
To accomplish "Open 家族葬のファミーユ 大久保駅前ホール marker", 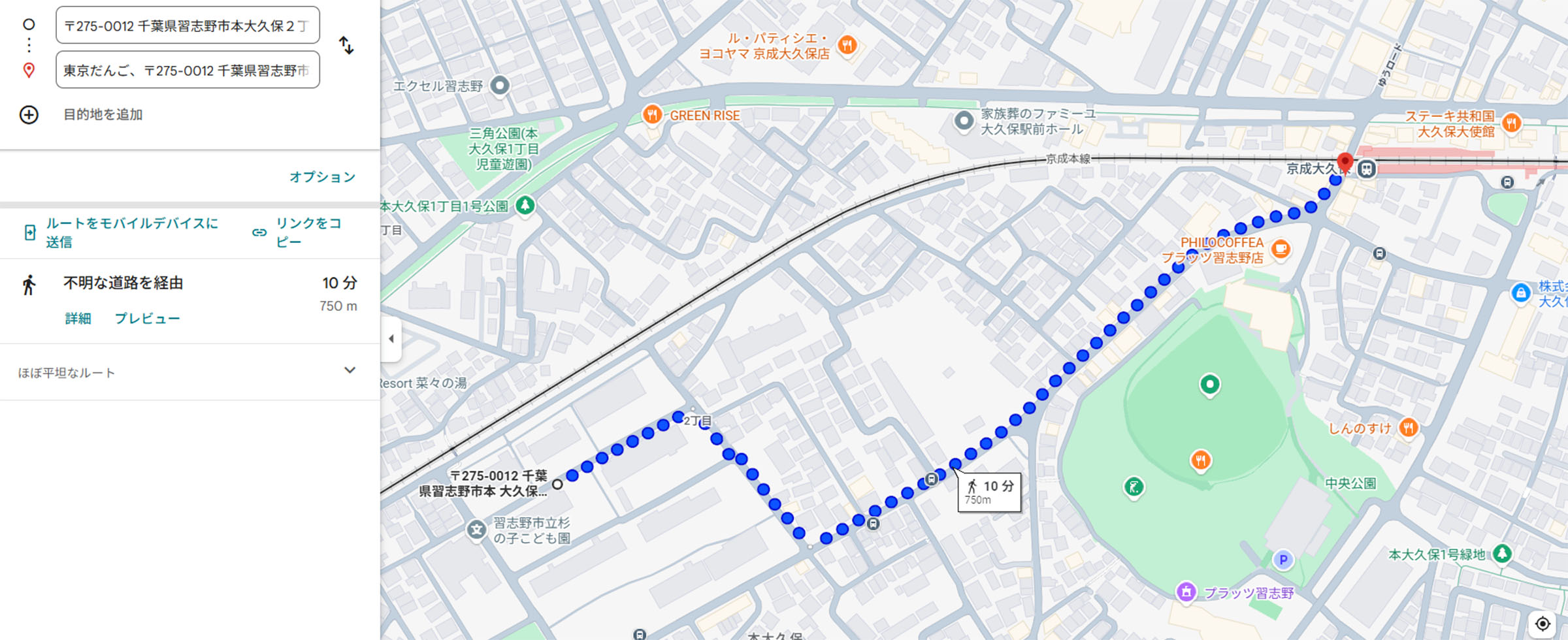I will click(964, 121).
